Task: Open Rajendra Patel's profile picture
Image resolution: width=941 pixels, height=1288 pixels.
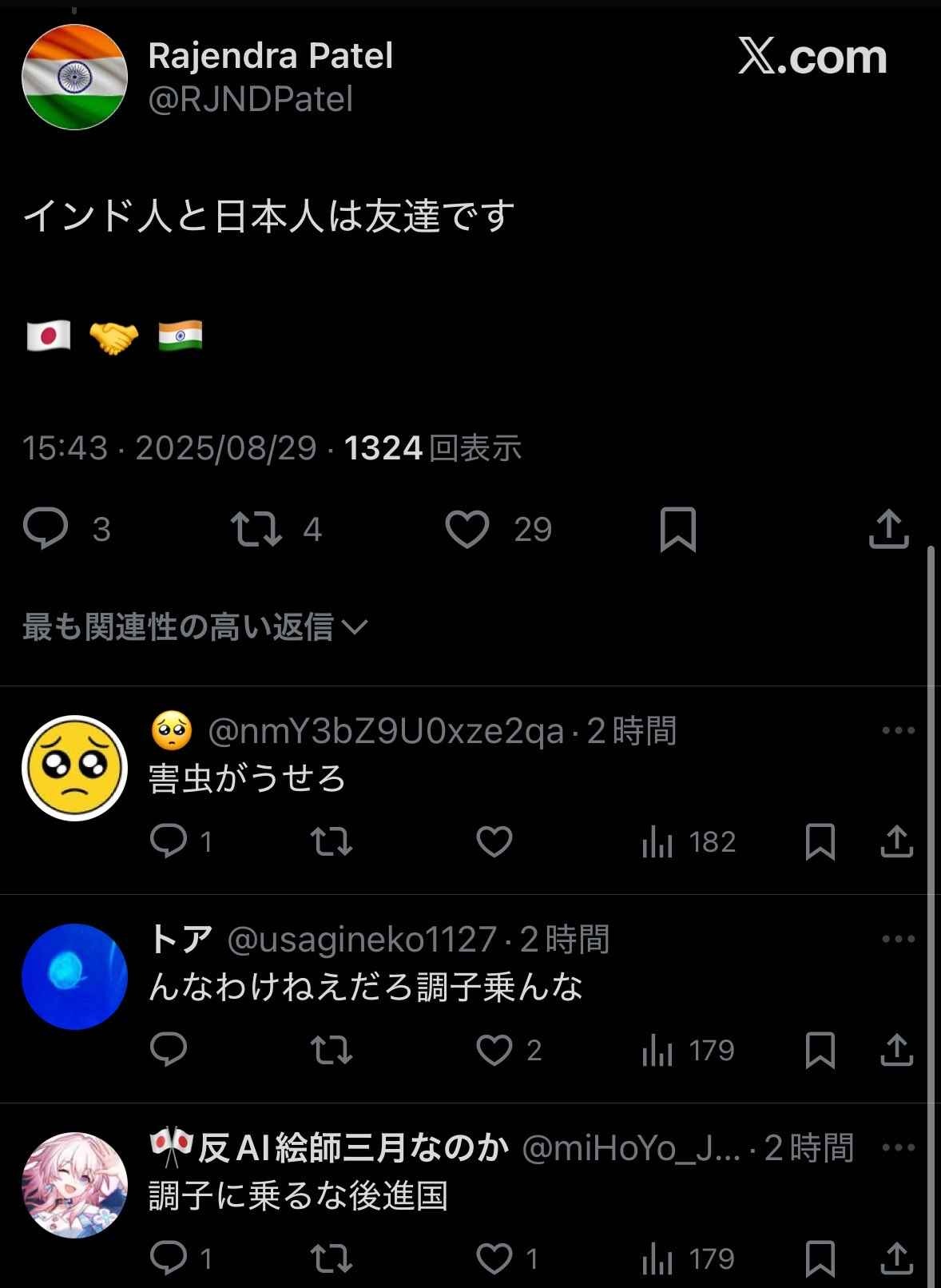Action: pyautogui.click(x=74, y=78)
